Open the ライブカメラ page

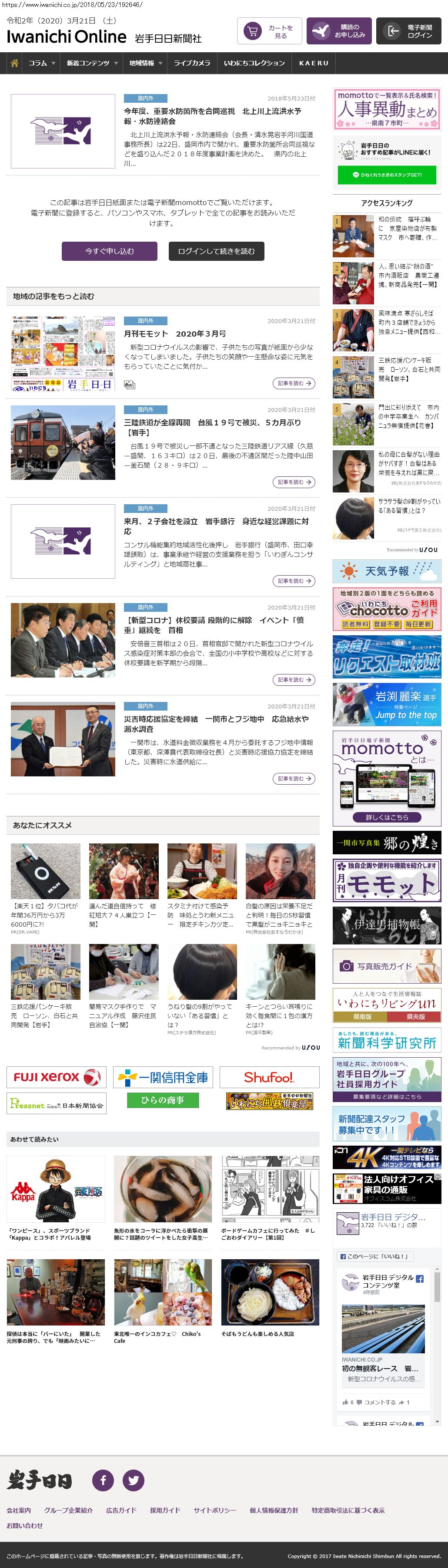coord(192,63)
